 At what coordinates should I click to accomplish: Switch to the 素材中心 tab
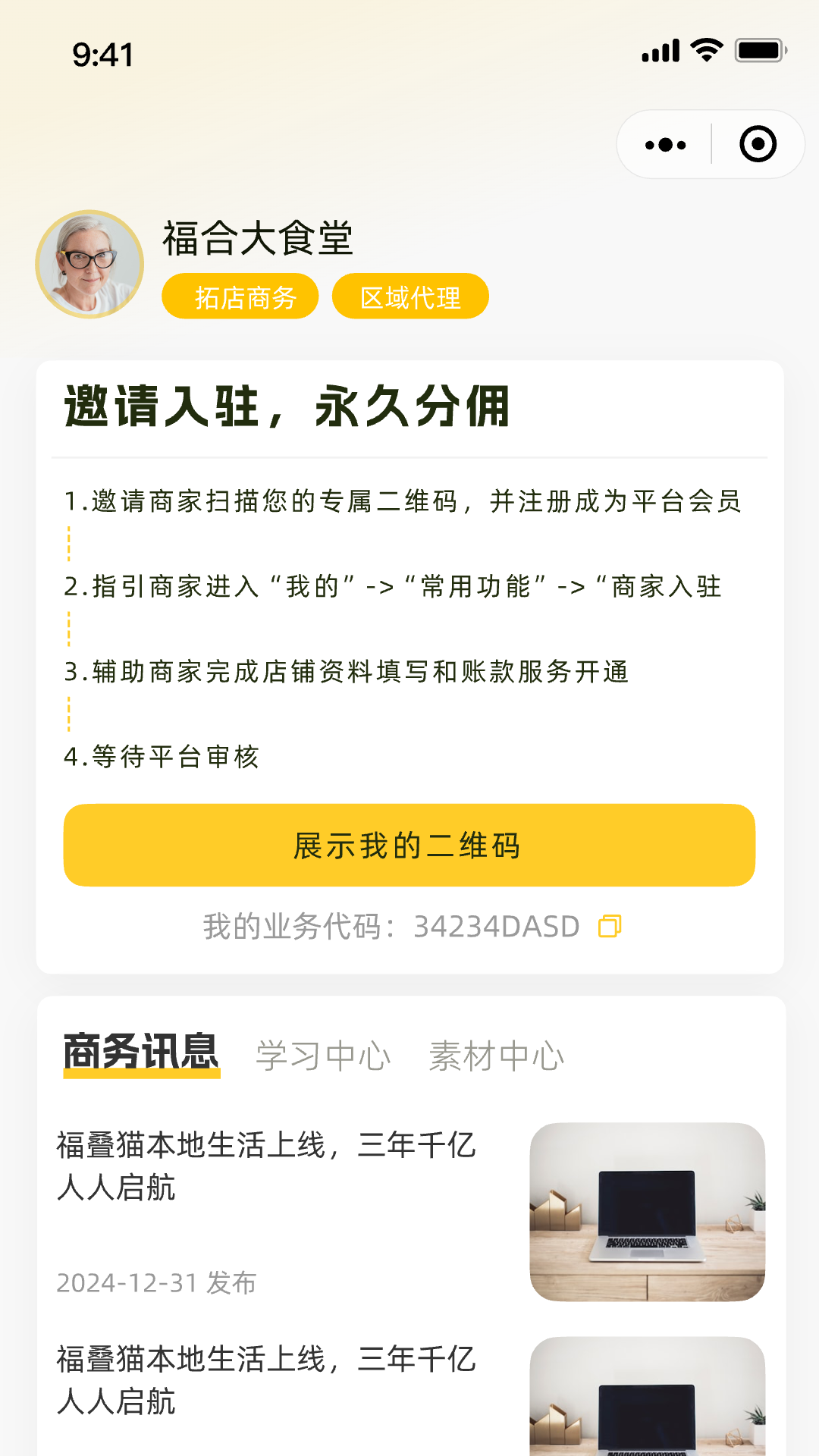click(x=497, y=1056)
